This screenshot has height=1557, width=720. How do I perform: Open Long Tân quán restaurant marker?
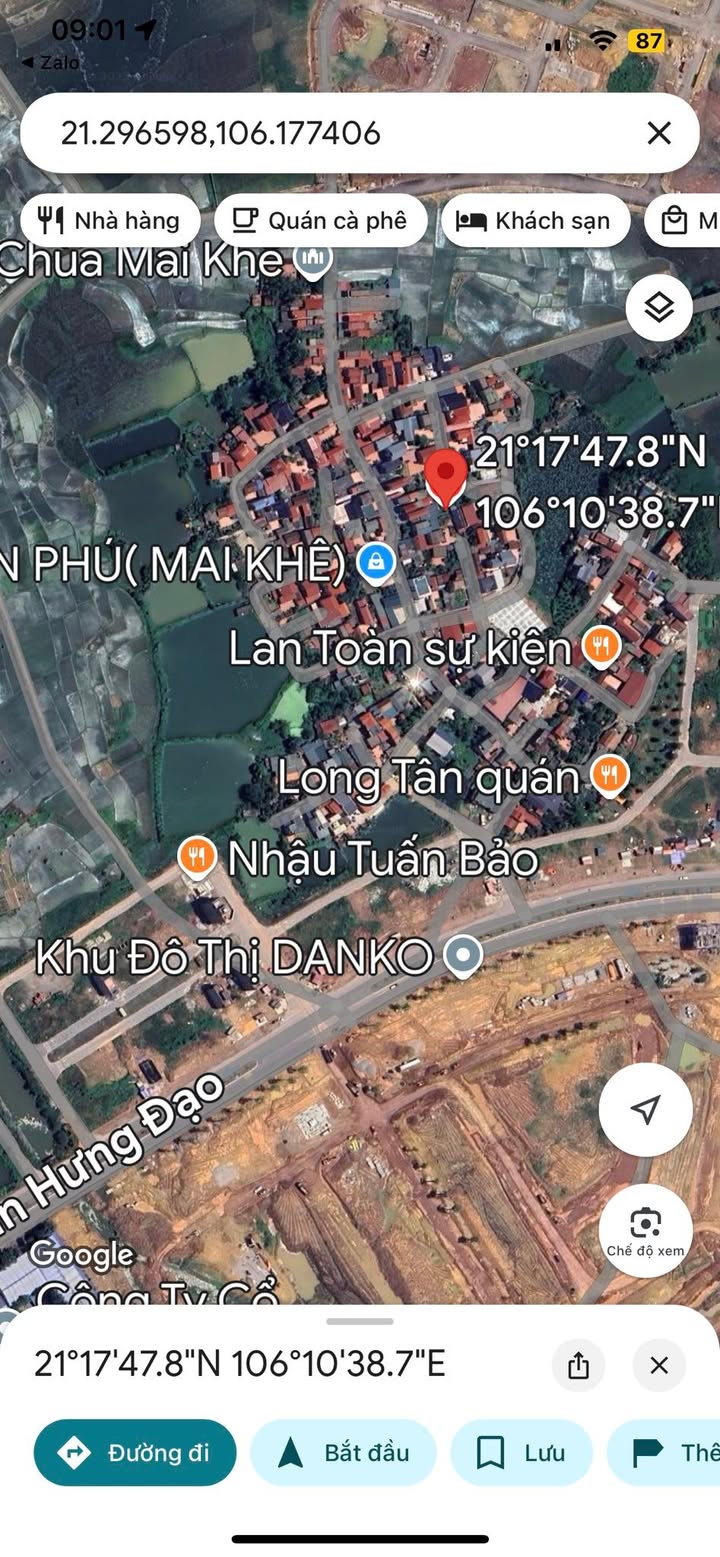click(x=609, y=775)
